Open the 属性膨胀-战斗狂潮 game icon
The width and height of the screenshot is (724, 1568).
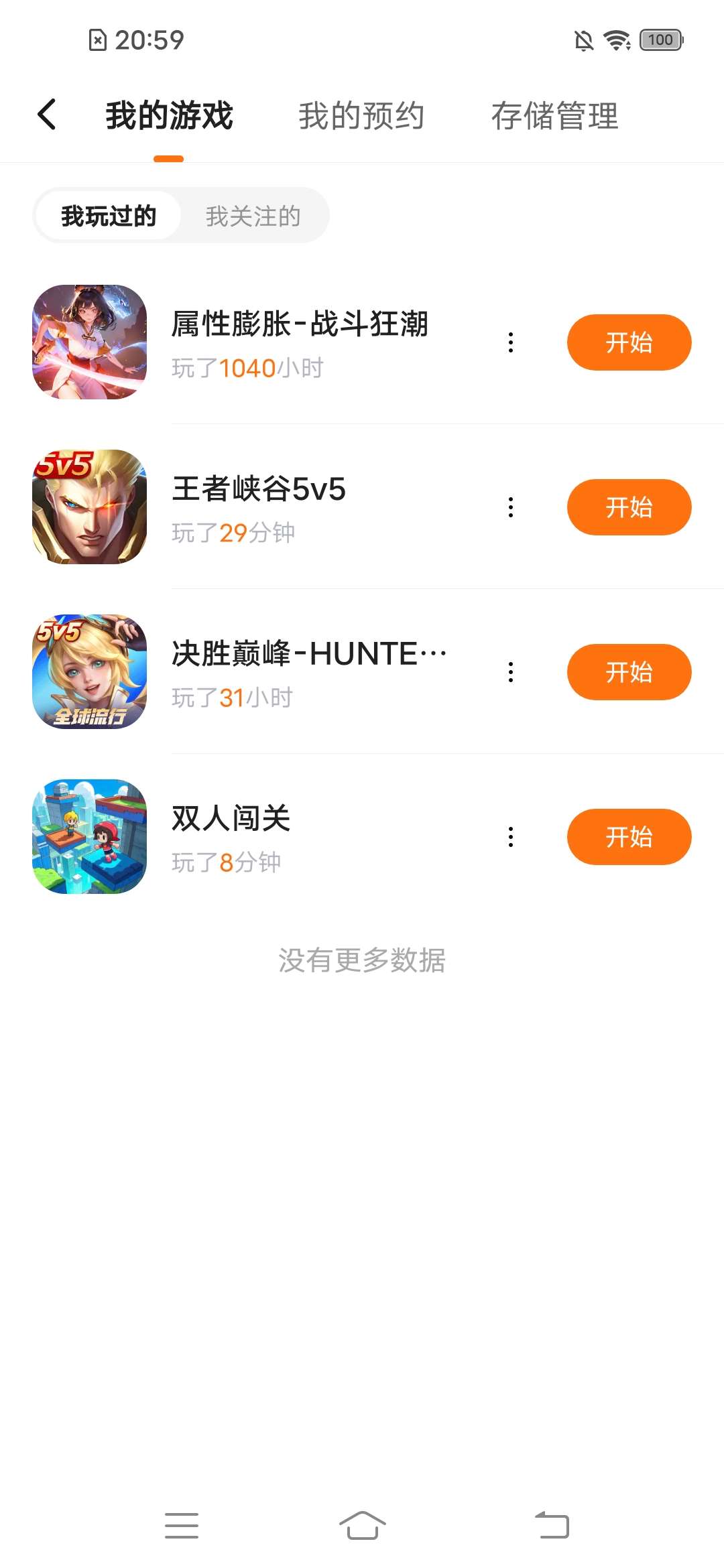tap(90, 342)
